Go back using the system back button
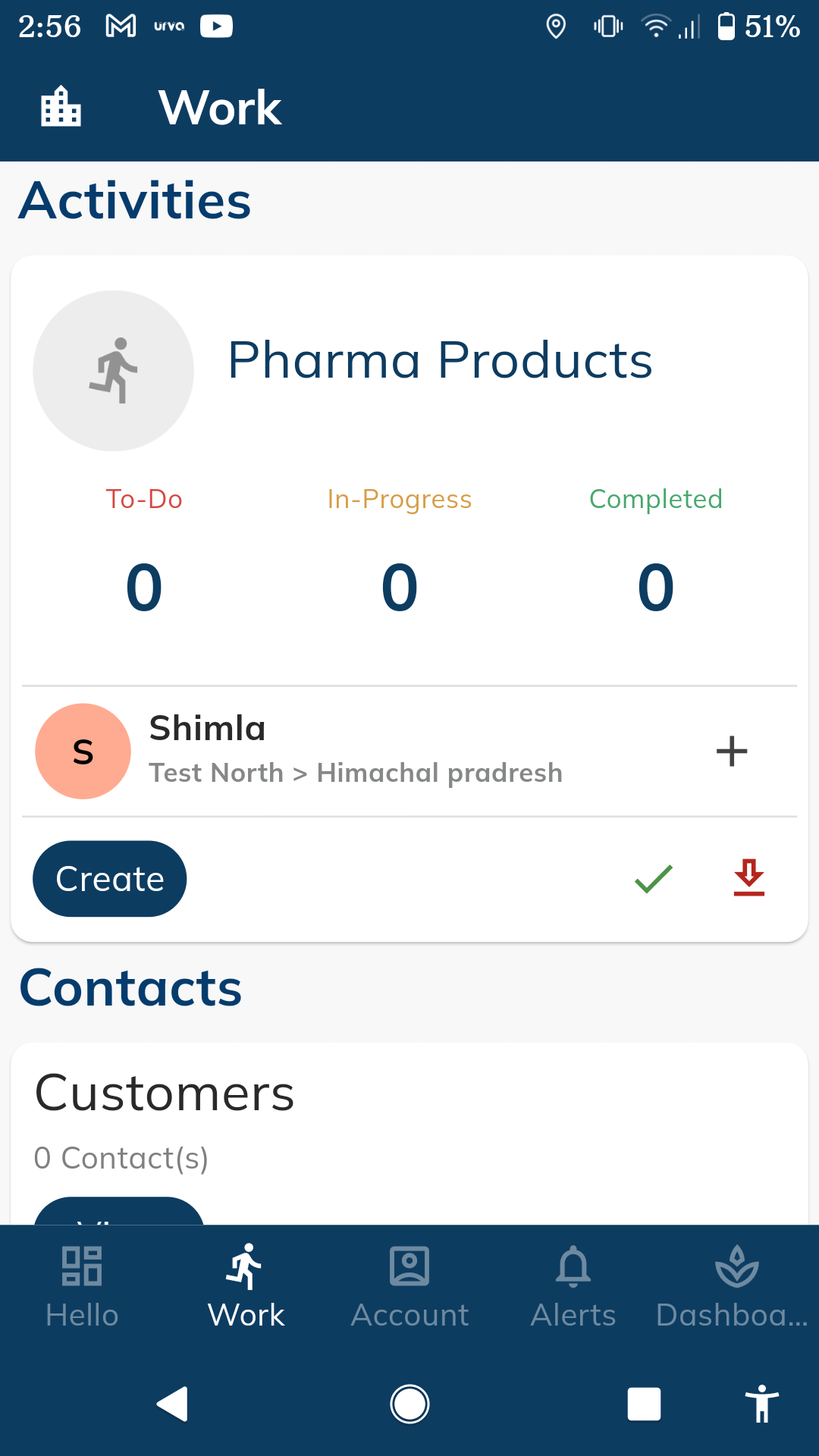The height and width of the screenshot is (1456, 819). click(173, 1404)
